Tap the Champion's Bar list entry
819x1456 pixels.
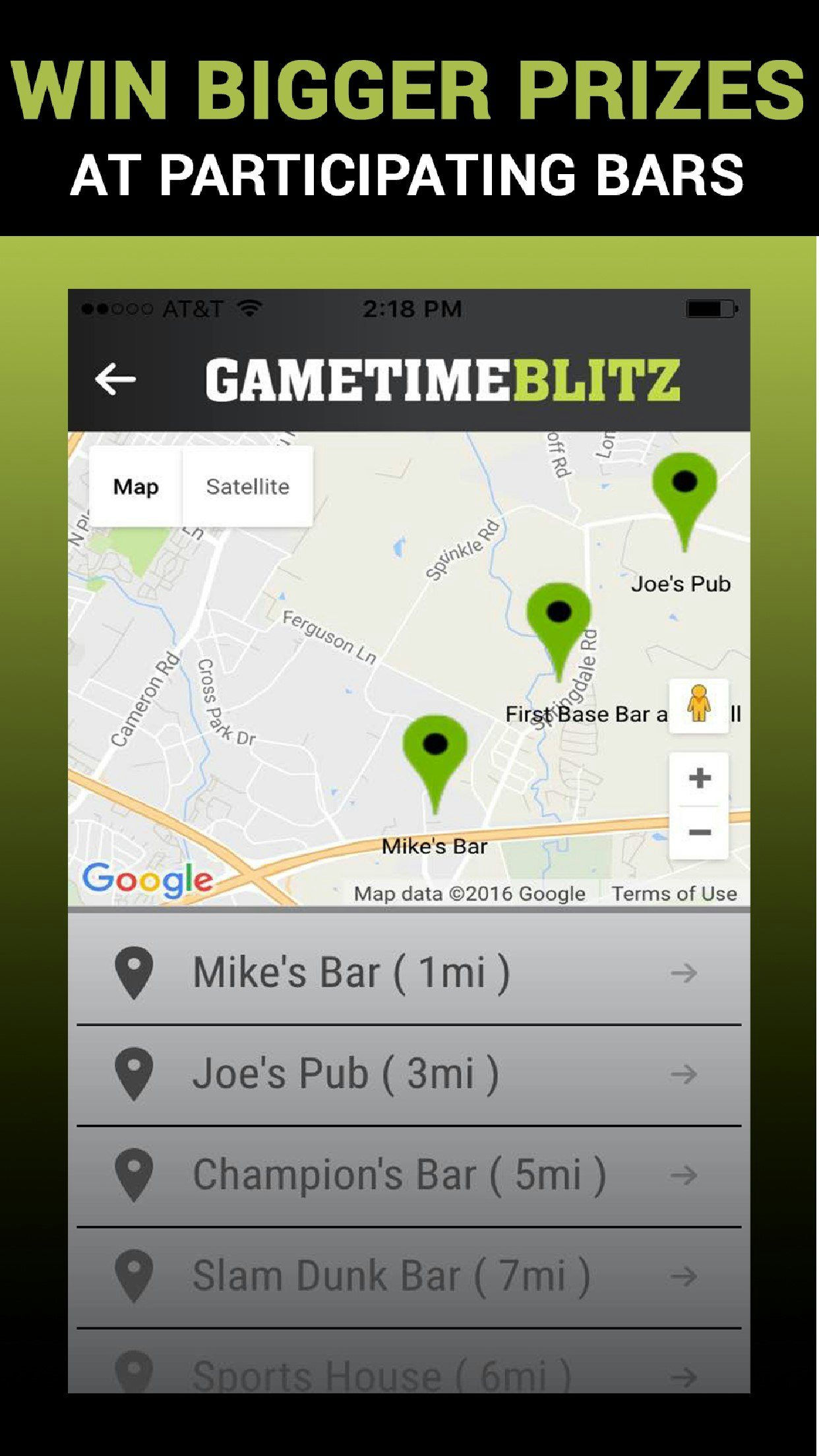coord(399,1174)
